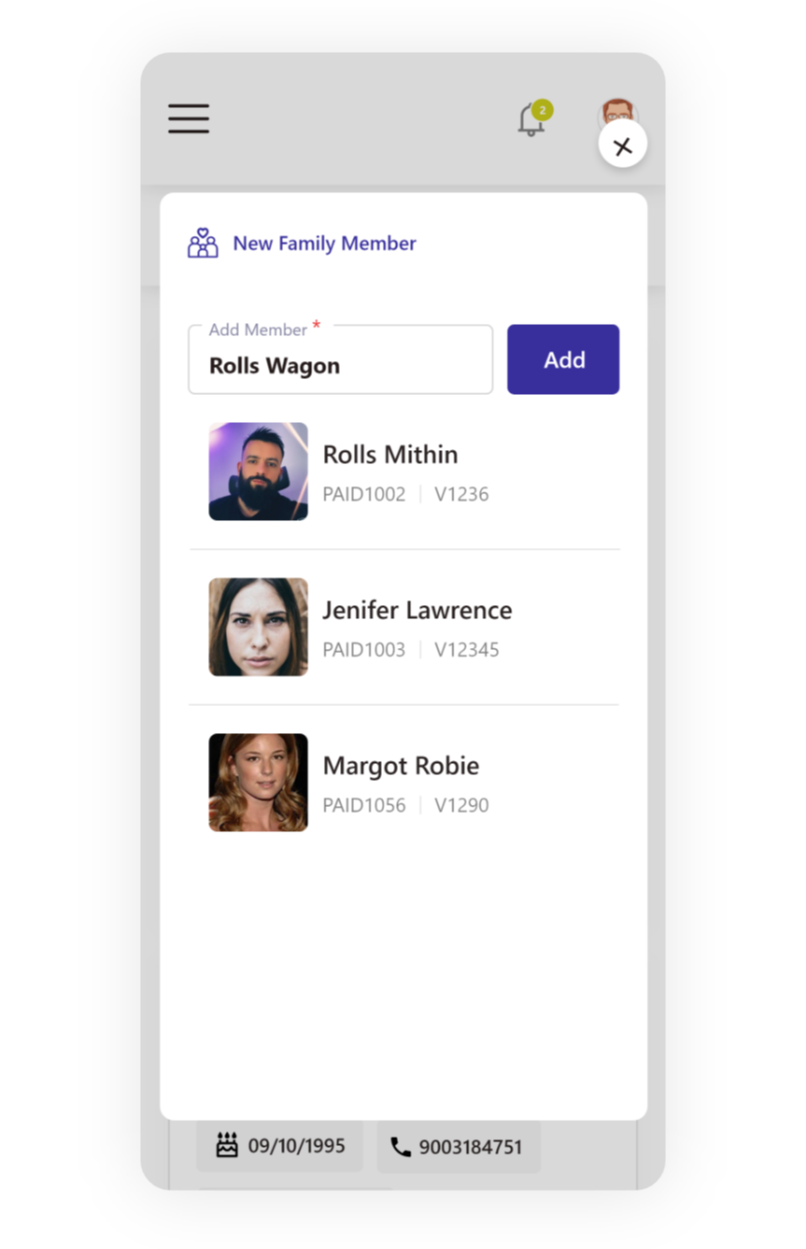Open the hamburger drawer menu
Image resolution: width=806 pixels, height=1249 pixels.
188,119
